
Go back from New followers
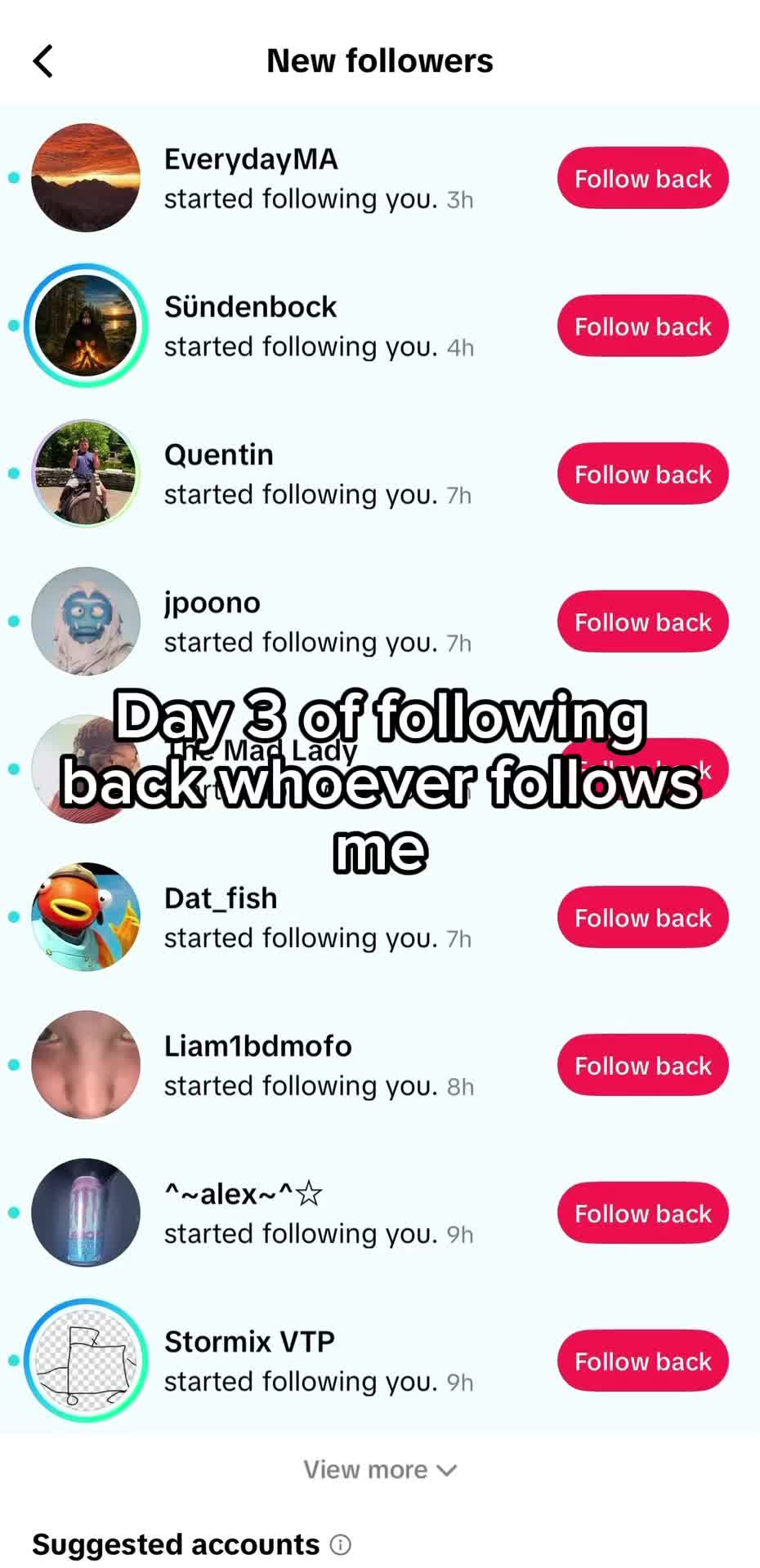pos(43,61)
